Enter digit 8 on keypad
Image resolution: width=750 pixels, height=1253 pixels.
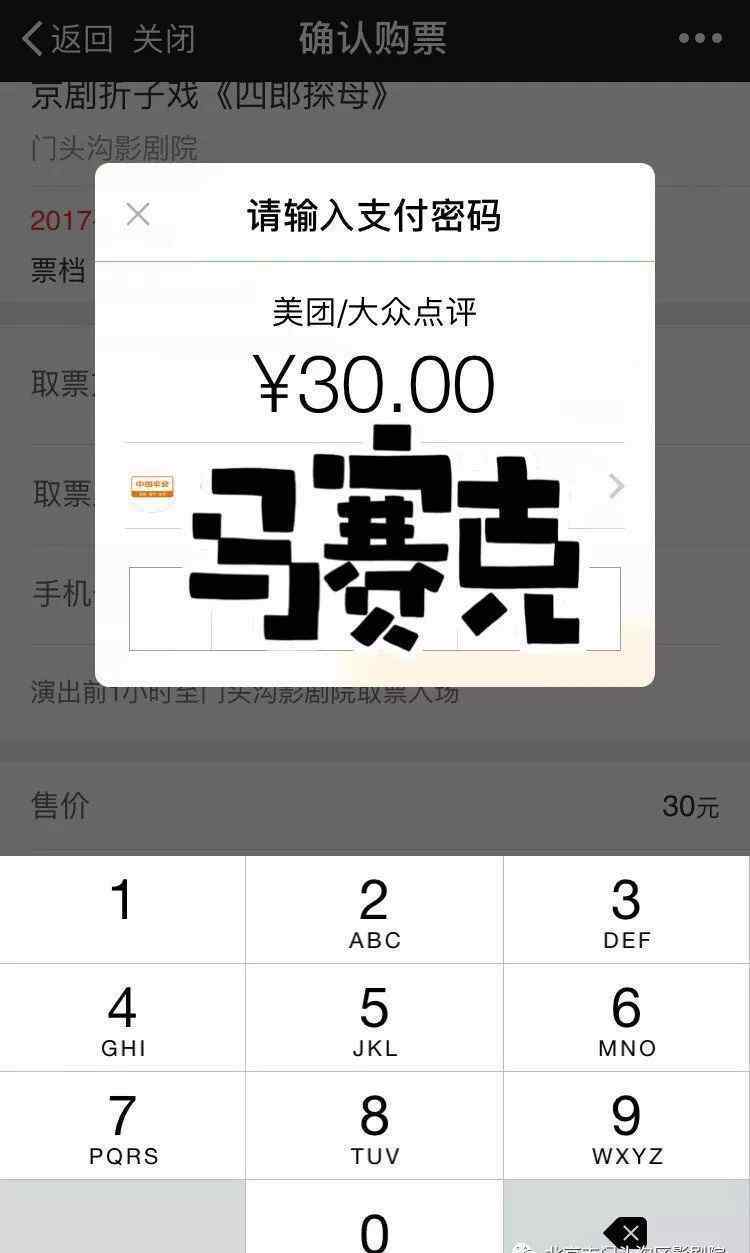pyautogui.click(x=374, y=1126)
